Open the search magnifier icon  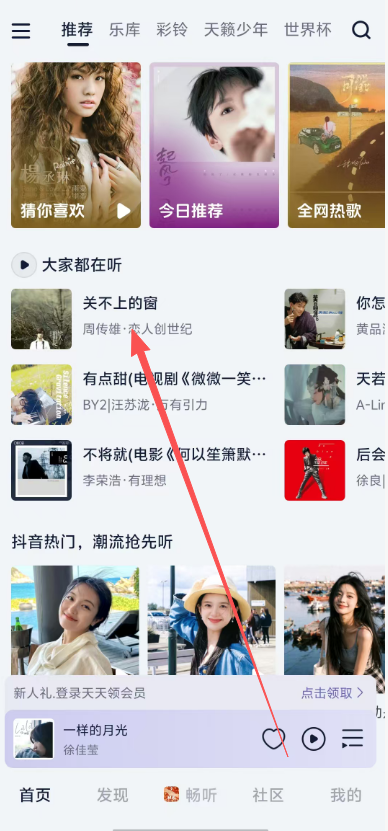[x=361, y=30]
